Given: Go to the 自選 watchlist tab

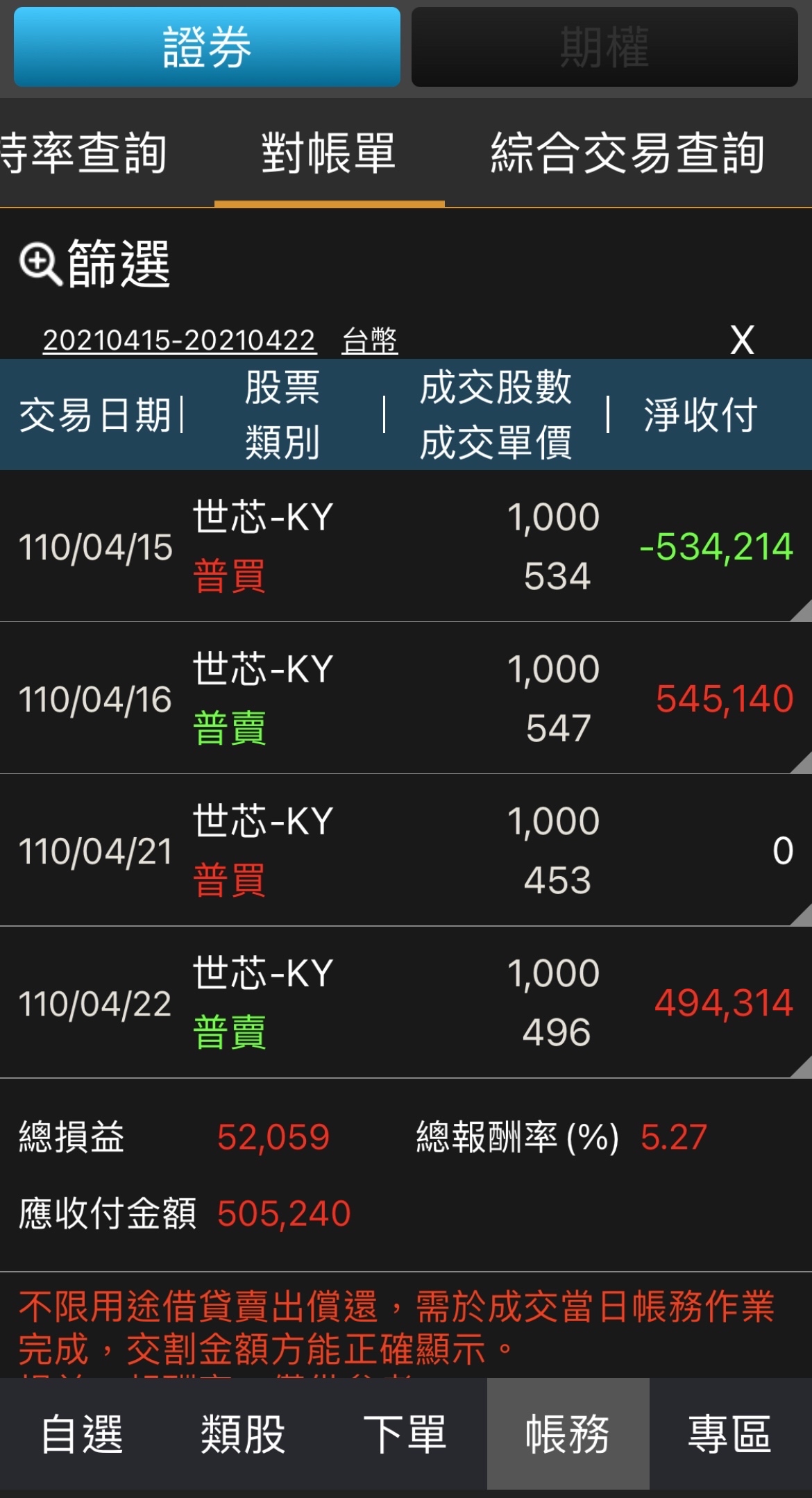Looking at the screenshot, I should 82,1434.
